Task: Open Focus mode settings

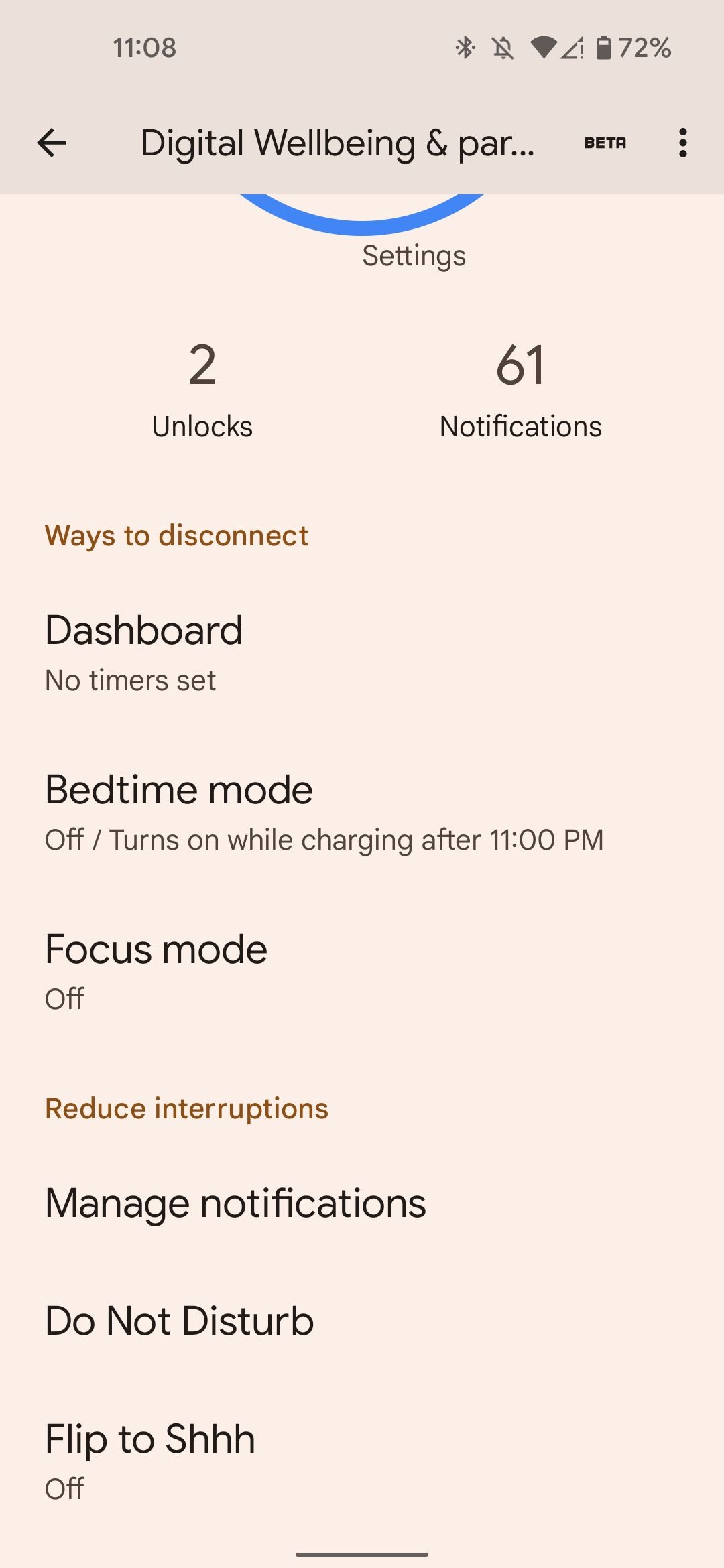Action: pyautogui.click(x=362, y=971)
